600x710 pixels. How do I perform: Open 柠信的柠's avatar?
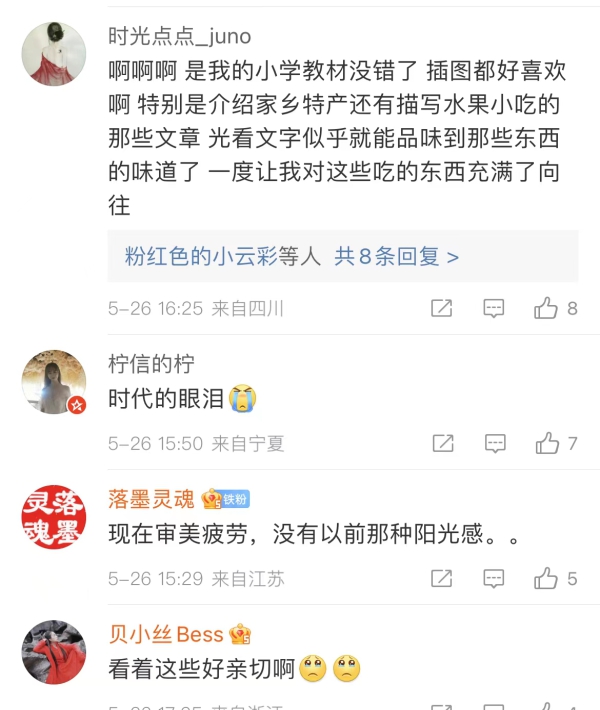coord(54,383)
